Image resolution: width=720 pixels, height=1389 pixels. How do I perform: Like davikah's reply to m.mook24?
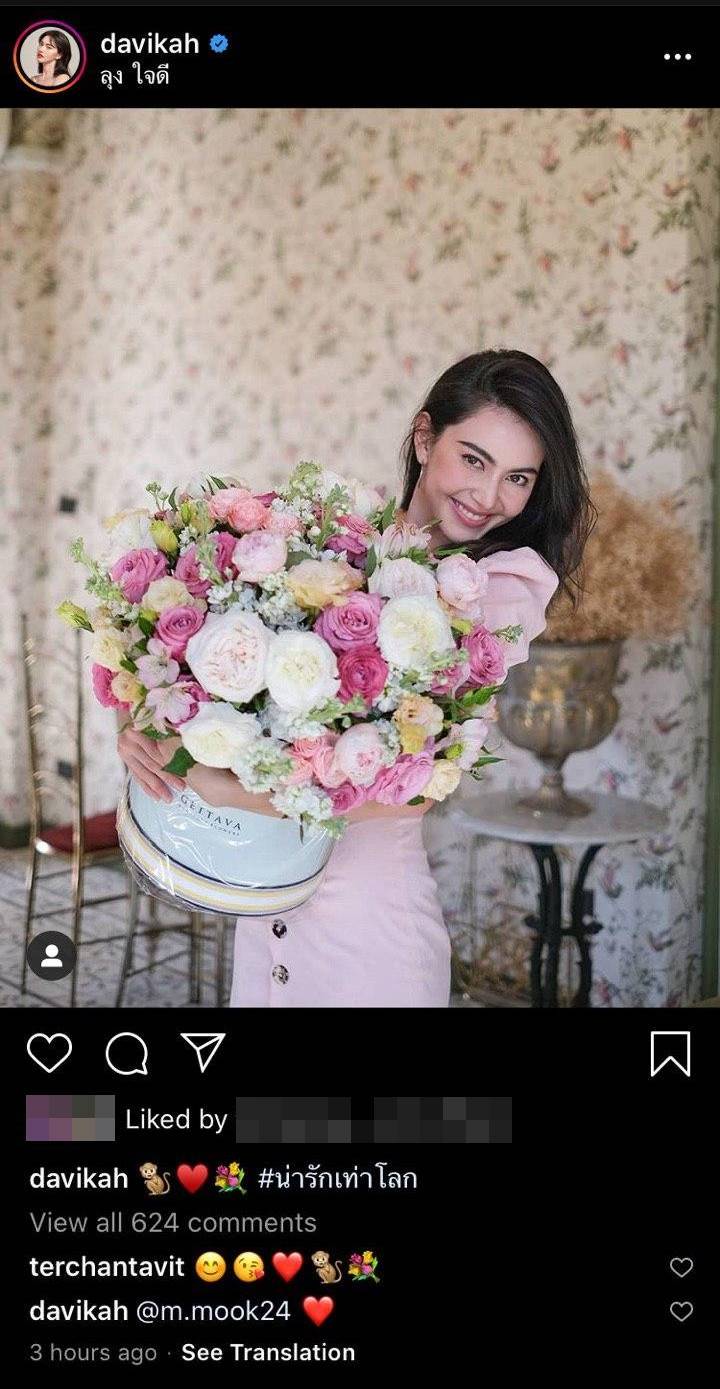point(681,1311)
